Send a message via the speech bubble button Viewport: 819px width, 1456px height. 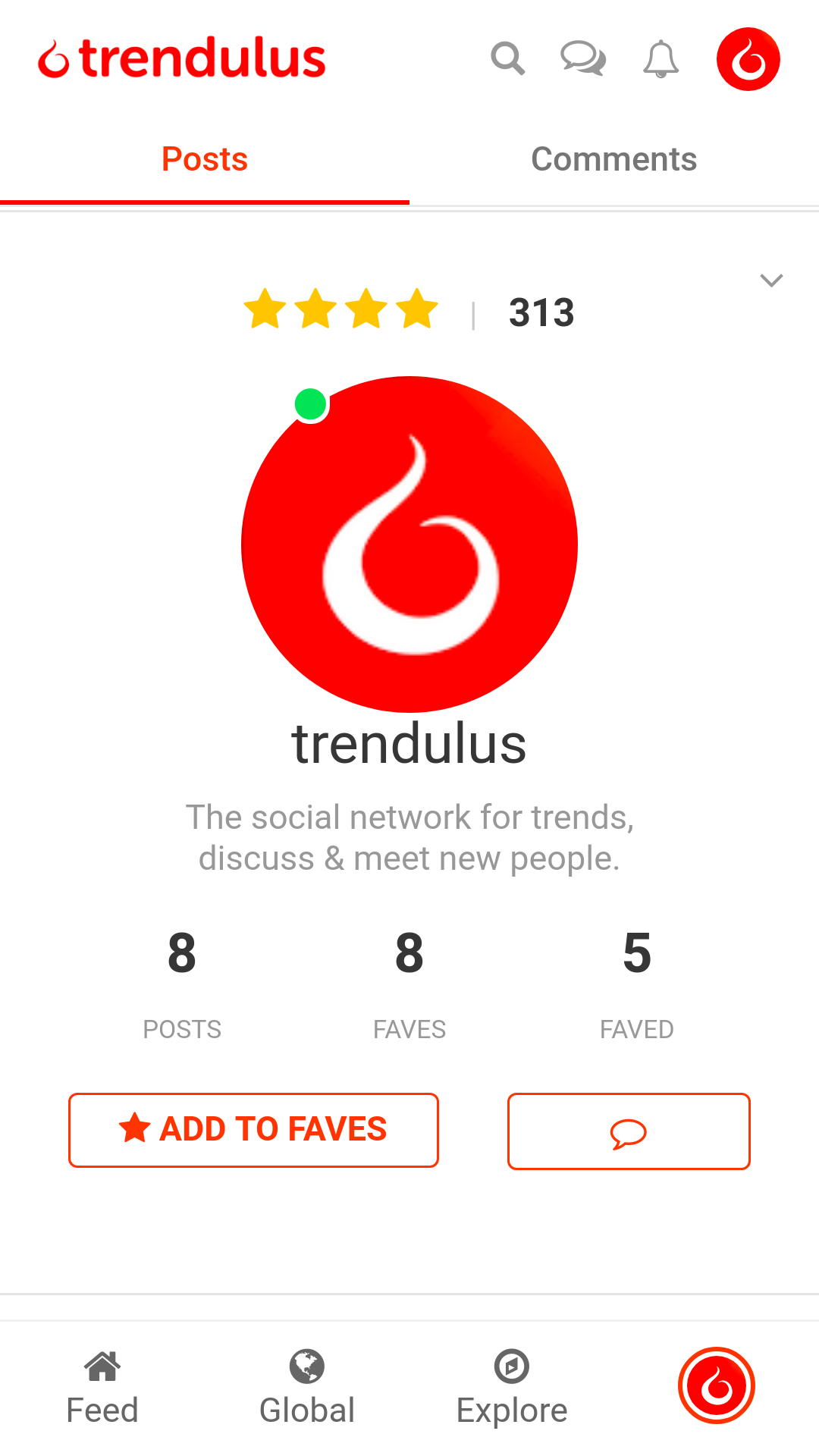[628, 1131]
